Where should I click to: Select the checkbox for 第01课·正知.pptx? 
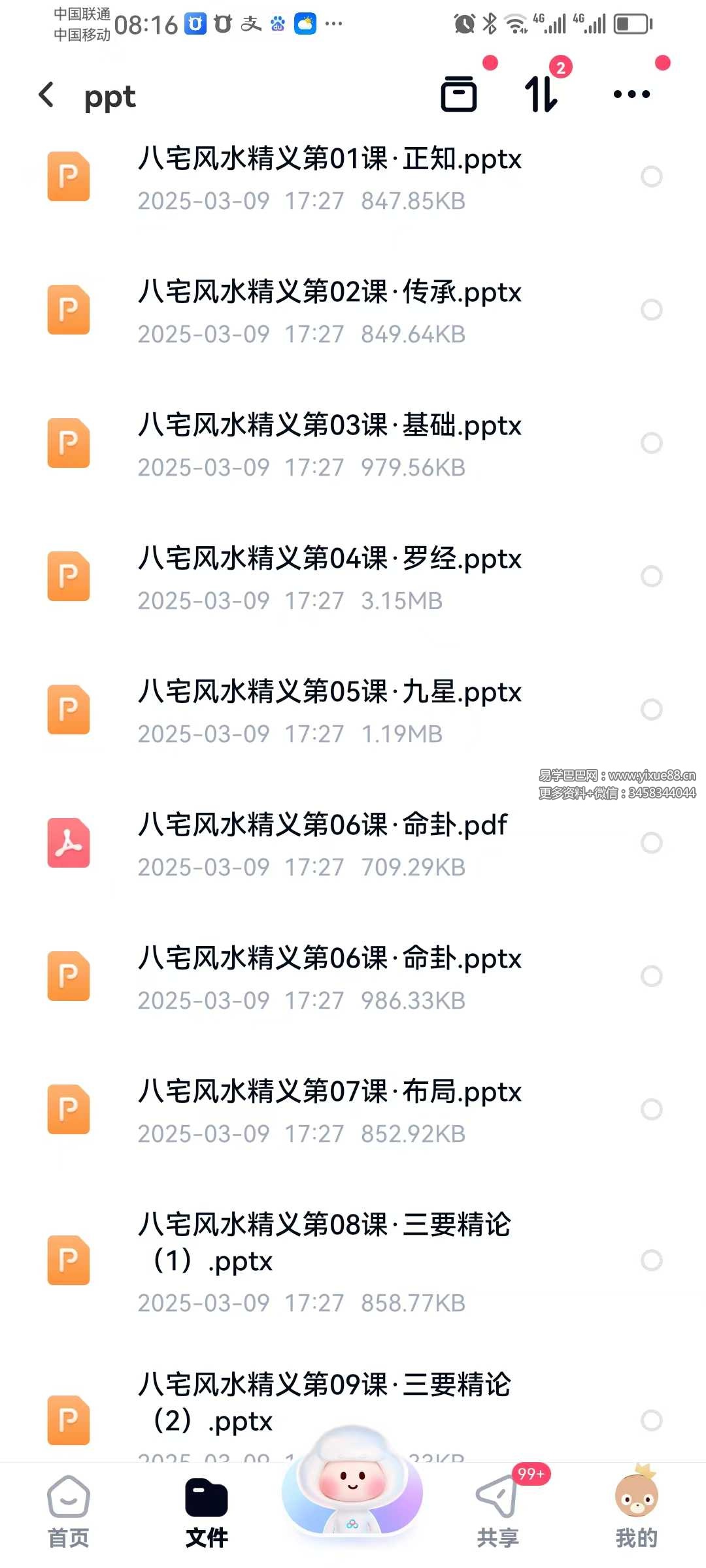[x=651, y=176]
